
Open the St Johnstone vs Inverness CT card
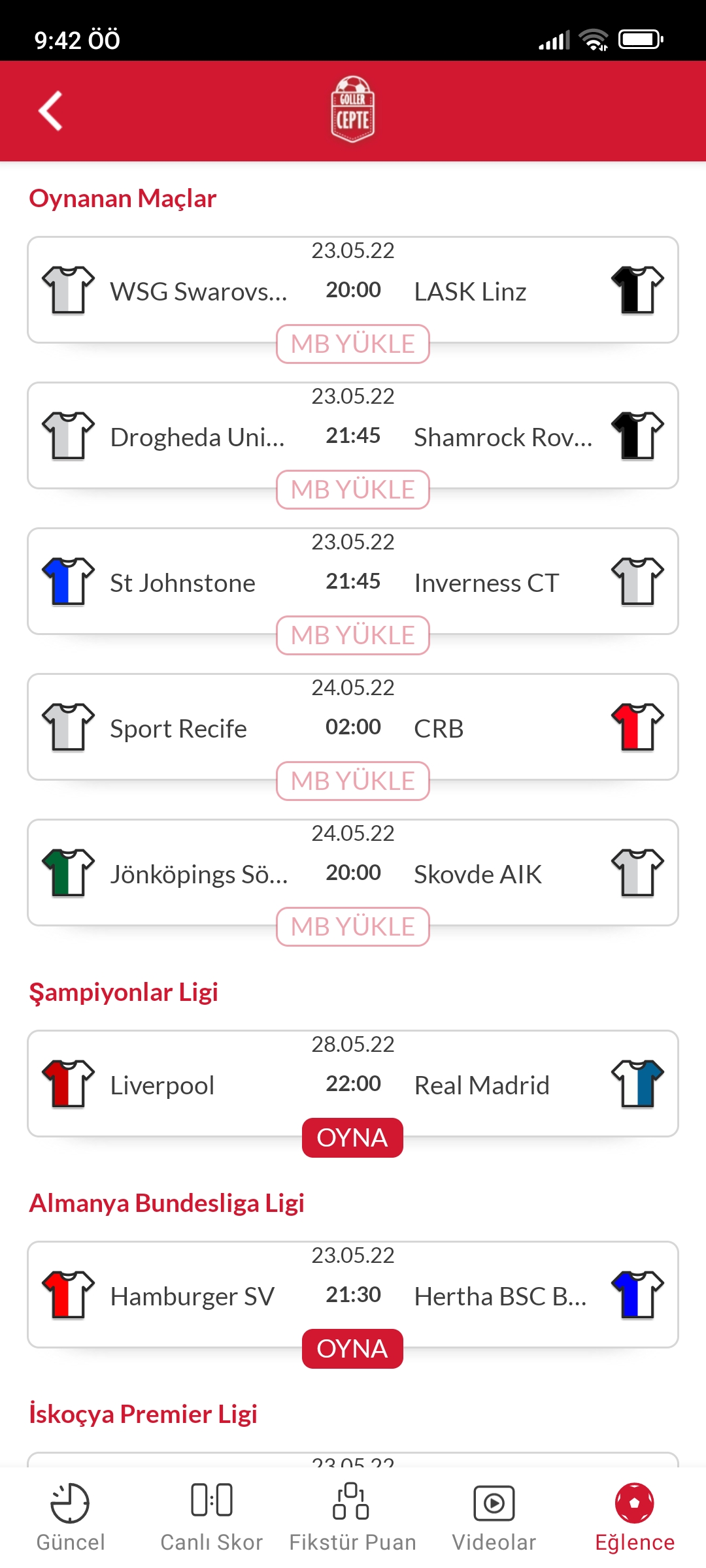(x=353, y=581)
